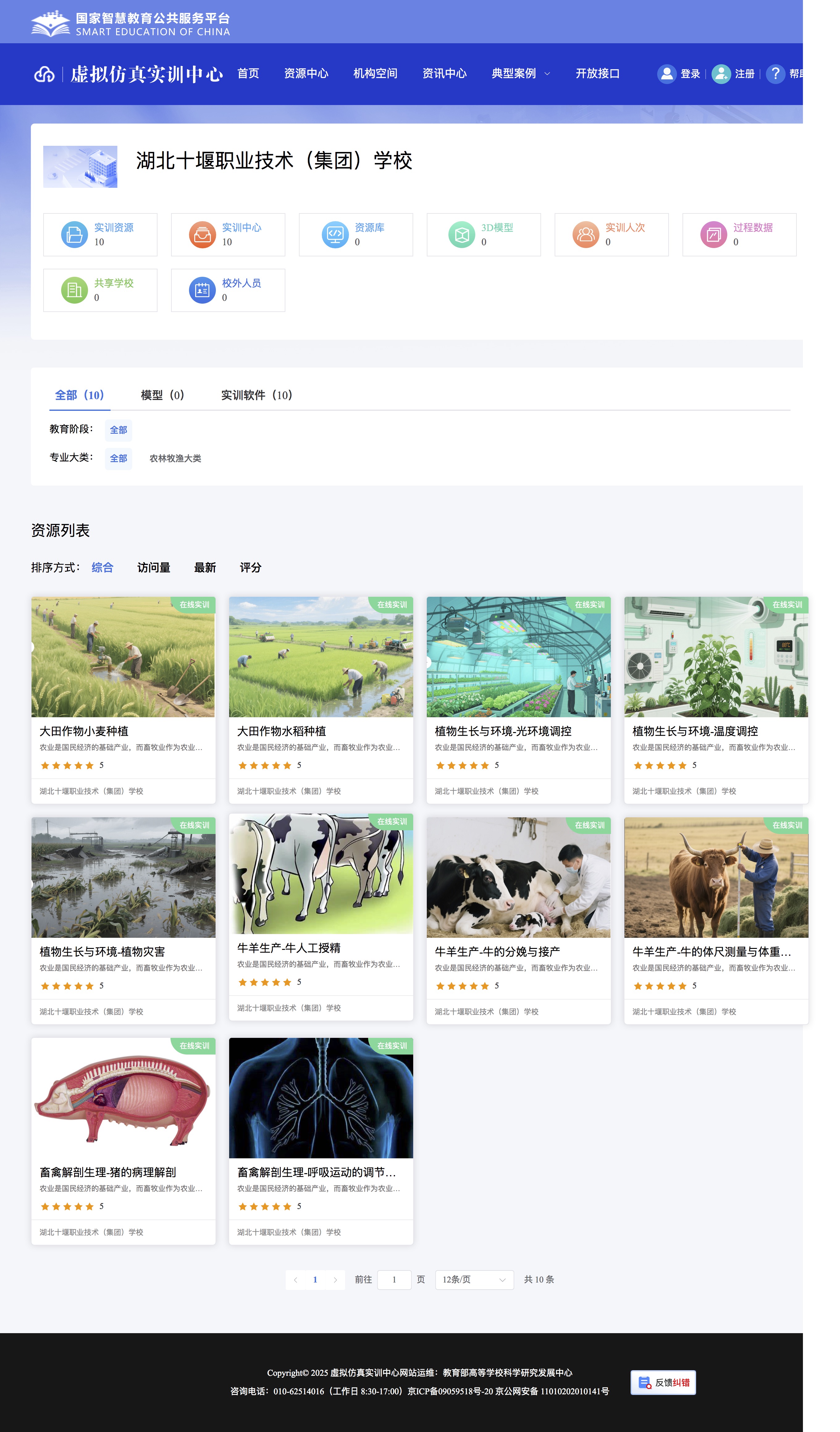The height and width of the screenshot is (1432, 840).
Task: Switch to the 实训软件 (10) tab
Action: [256, 395]
